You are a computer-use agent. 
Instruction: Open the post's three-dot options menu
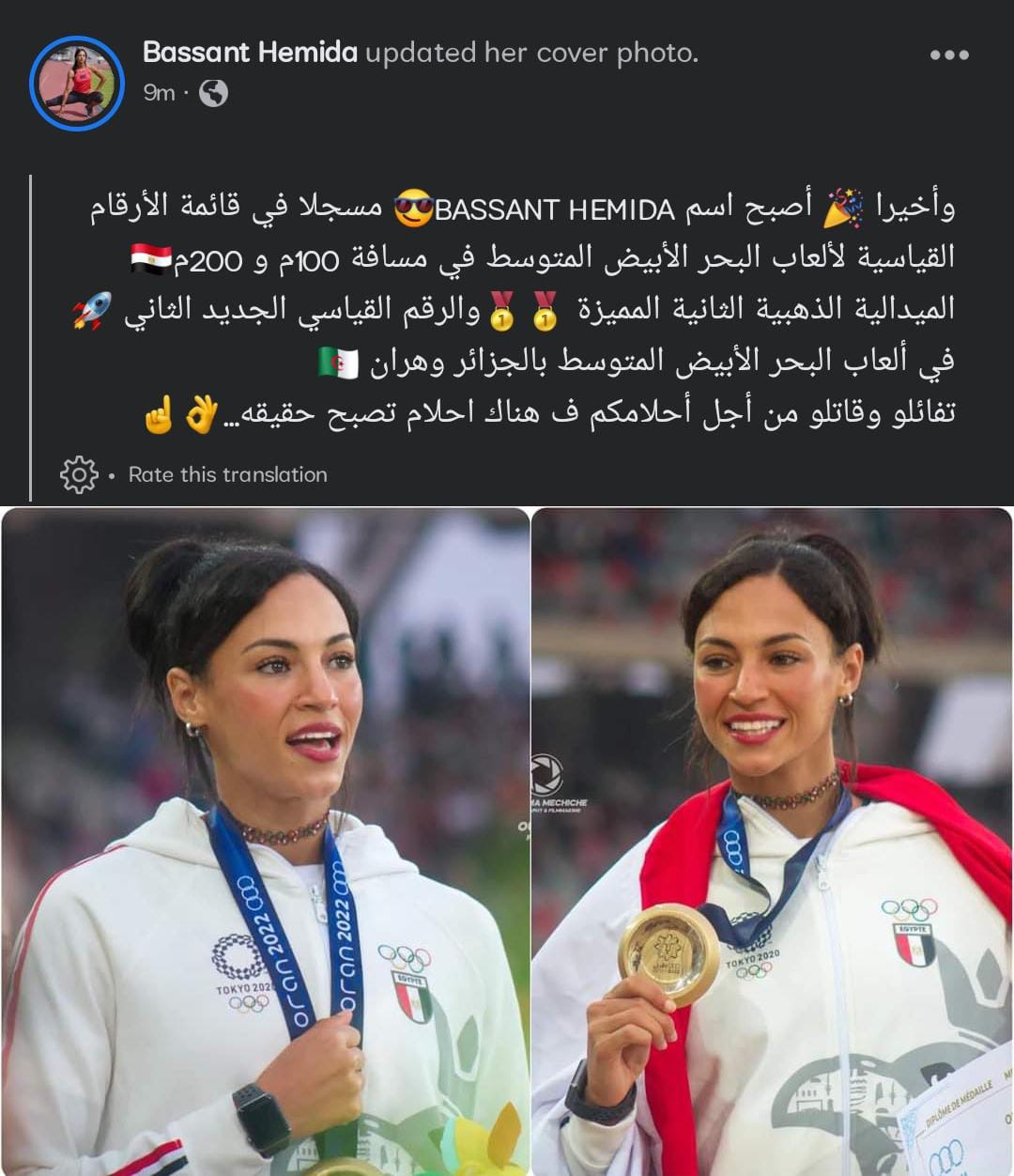[949, 55]
